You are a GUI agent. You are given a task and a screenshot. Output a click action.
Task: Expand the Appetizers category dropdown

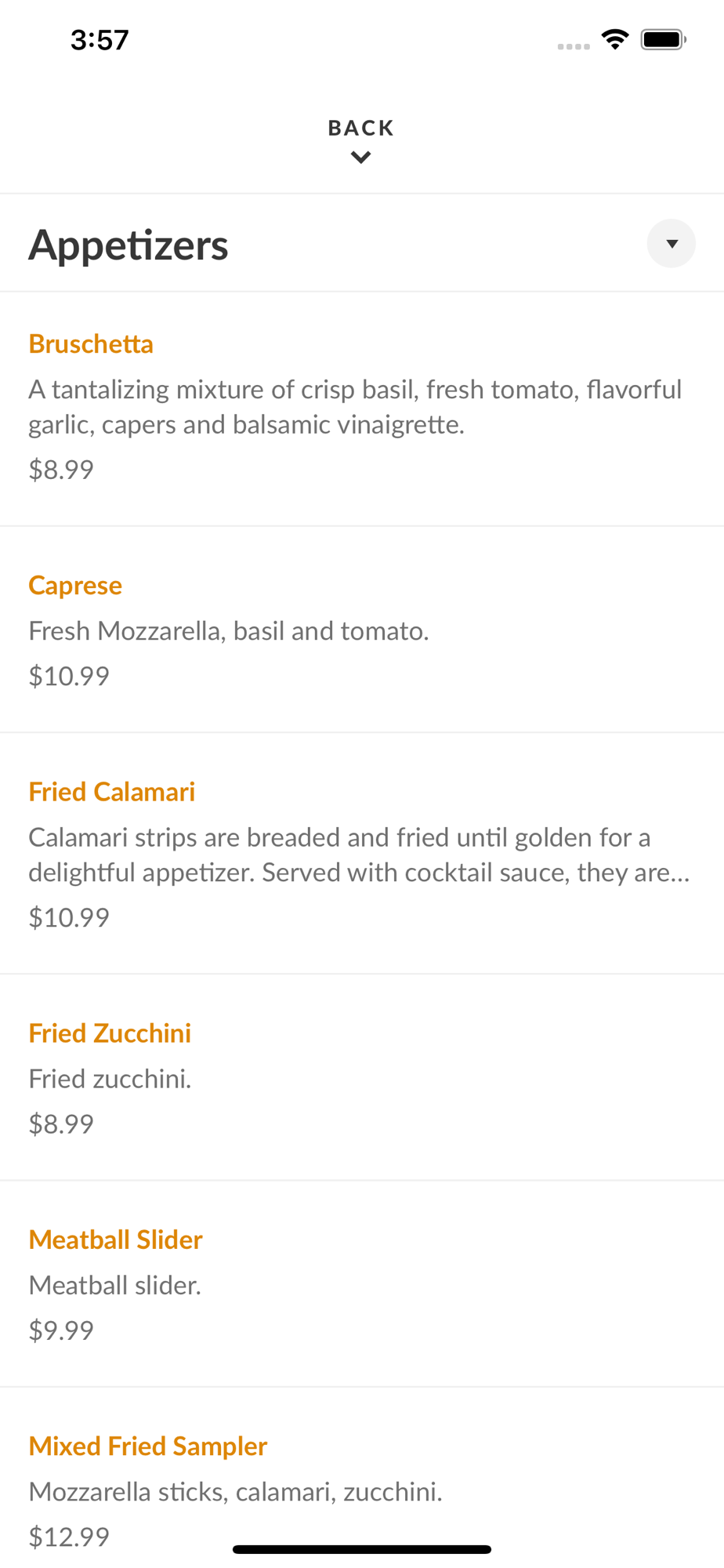click(x=671, y=244)
